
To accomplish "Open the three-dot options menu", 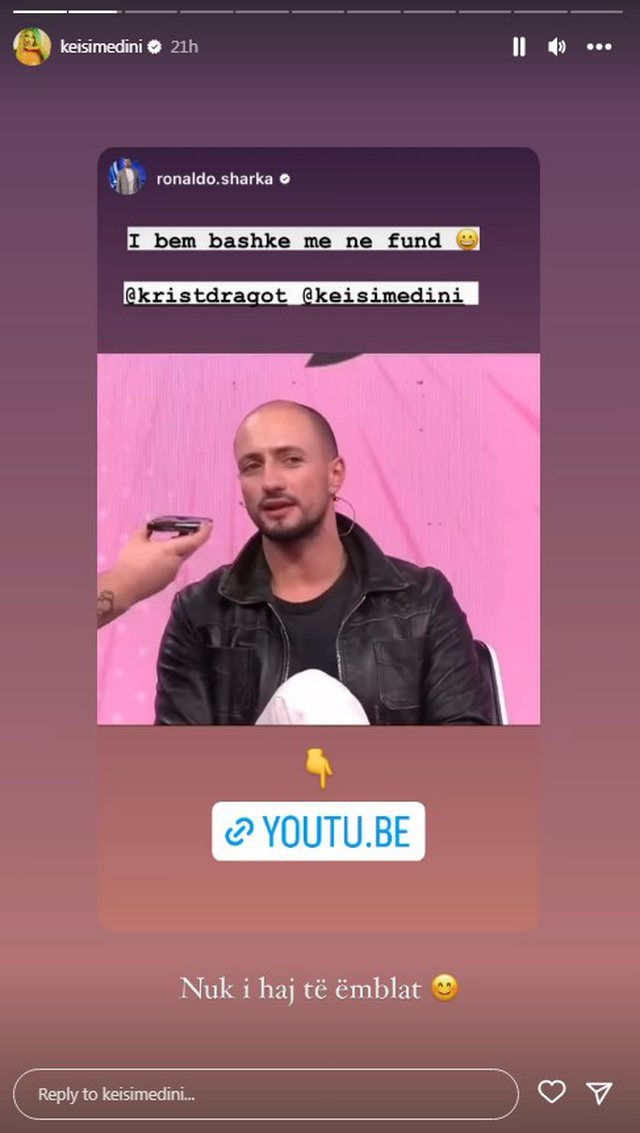I will point(599,47).
